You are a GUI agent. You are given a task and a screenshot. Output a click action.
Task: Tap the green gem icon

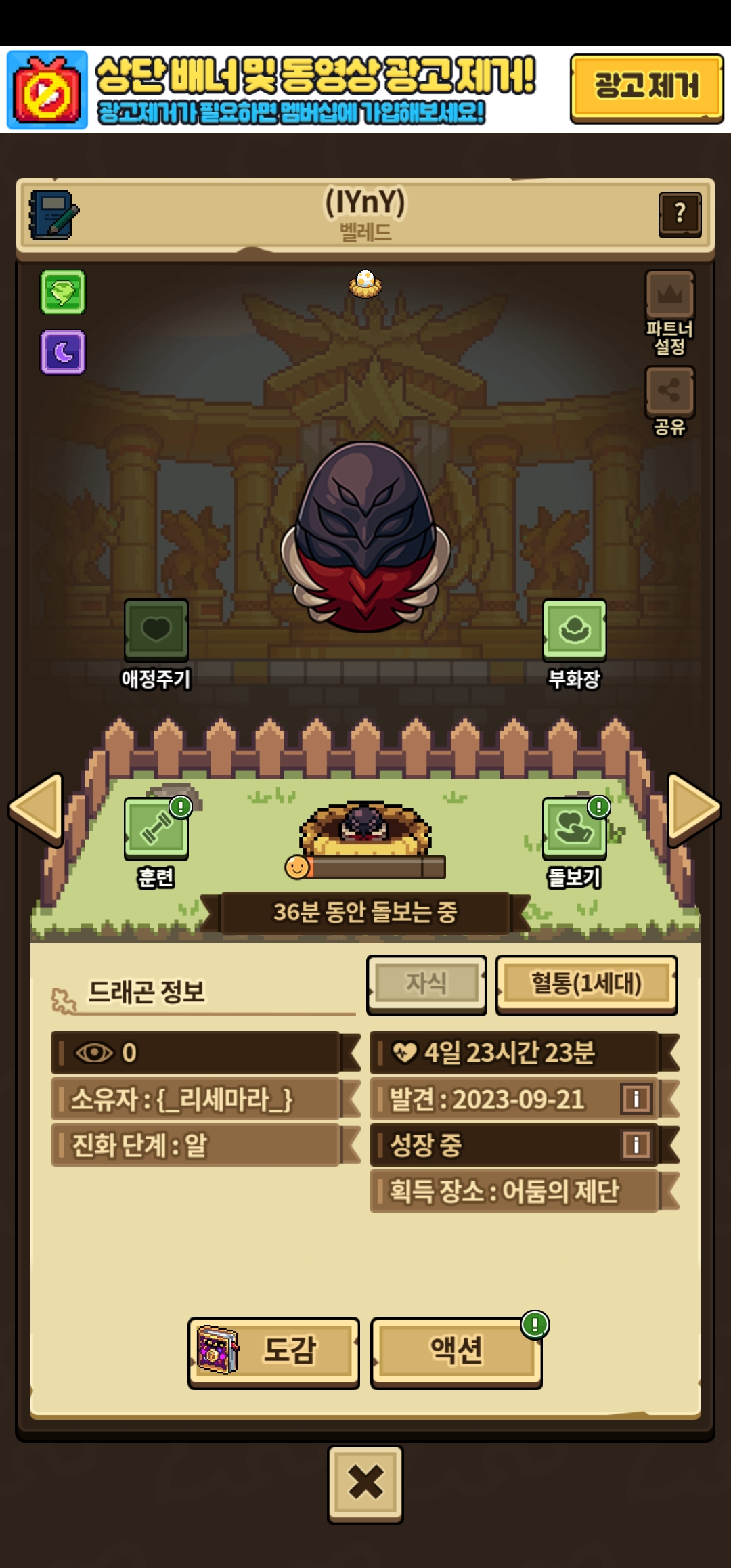63,292
